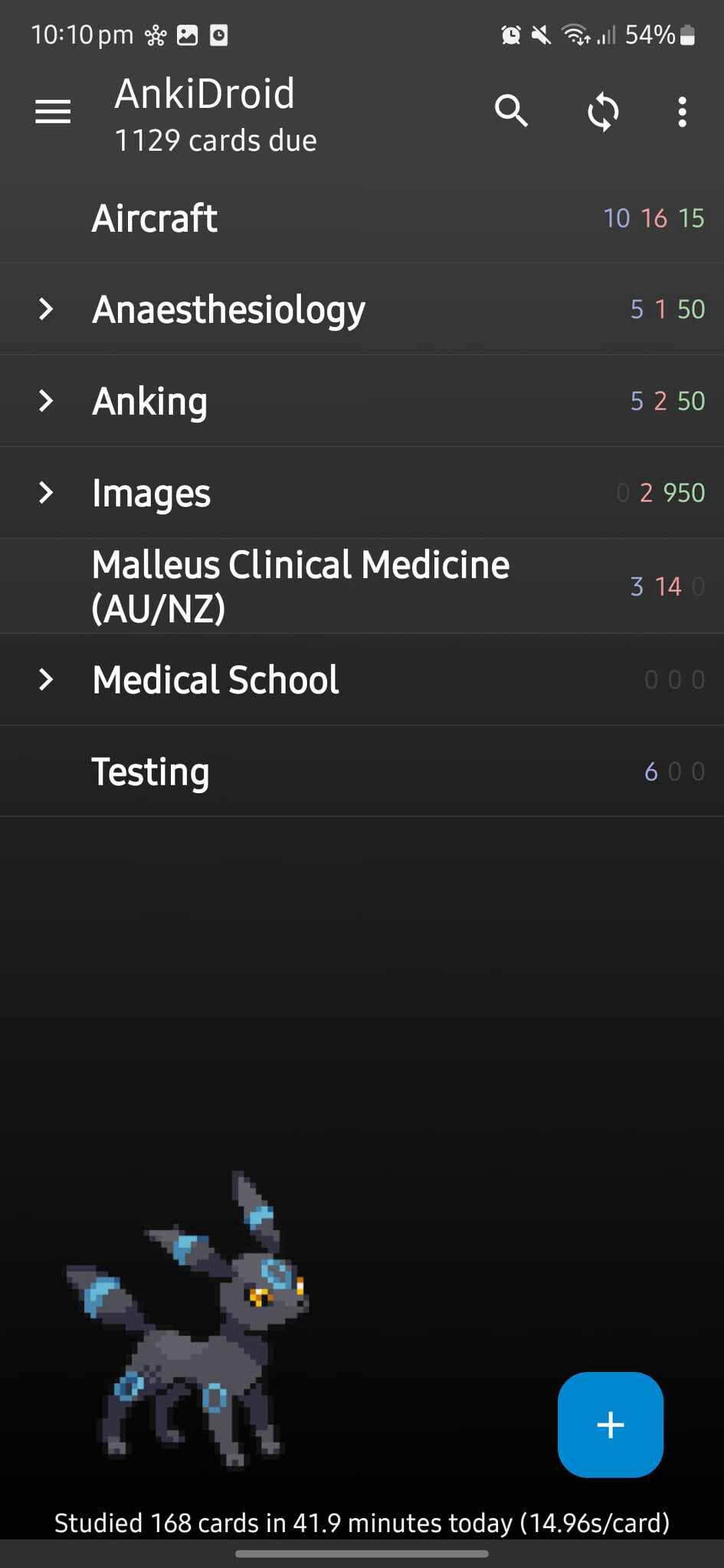
Task: Search decks with the magnifier icon
Action: 511,111
